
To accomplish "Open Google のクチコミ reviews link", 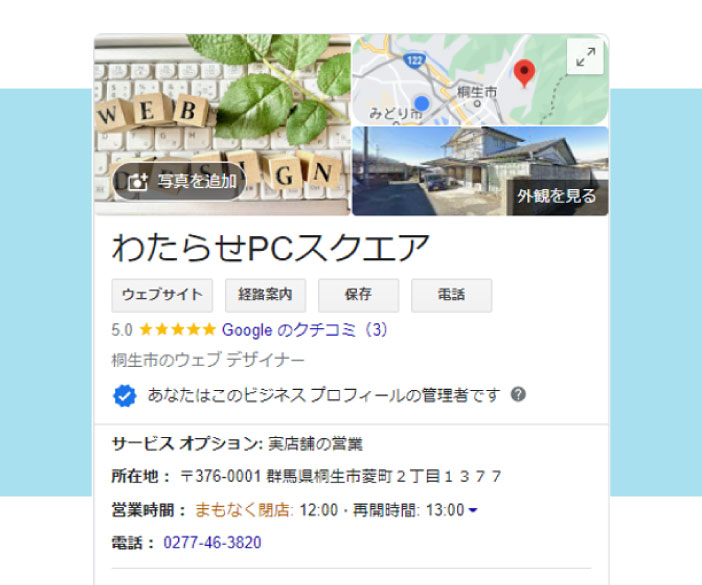I will click(x=304, y=329).
